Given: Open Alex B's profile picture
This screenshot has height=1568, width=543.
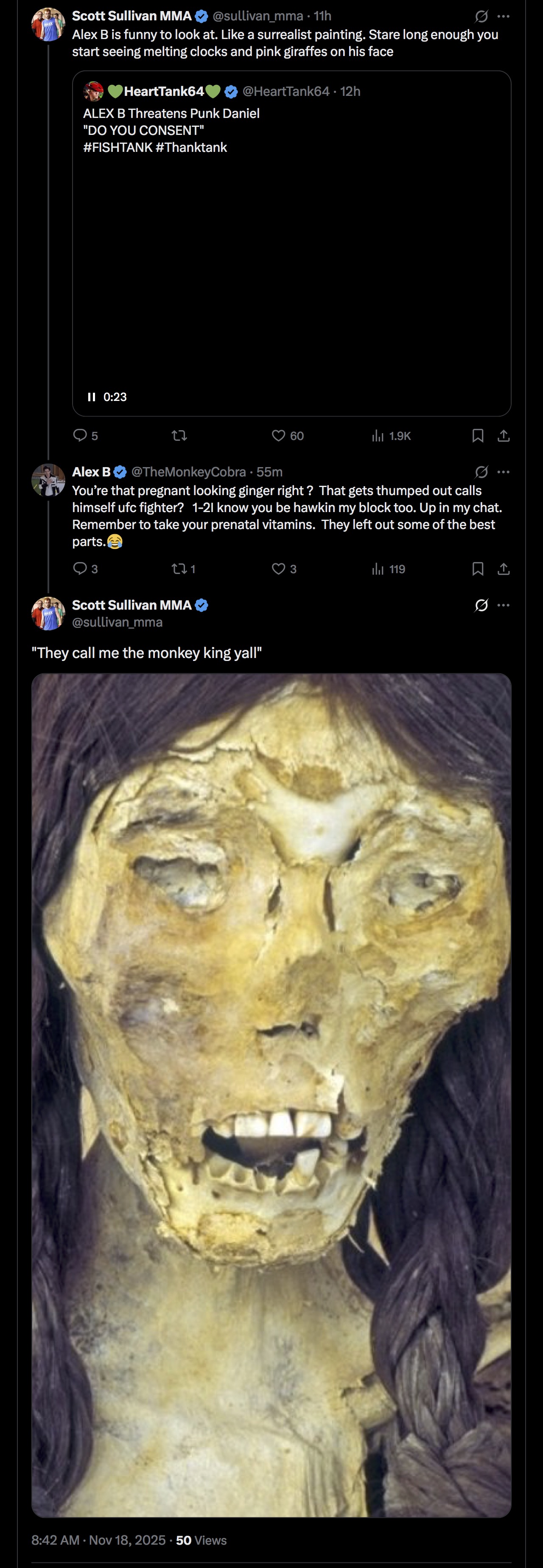Looking at the screenshot, I should coord(48,480).
